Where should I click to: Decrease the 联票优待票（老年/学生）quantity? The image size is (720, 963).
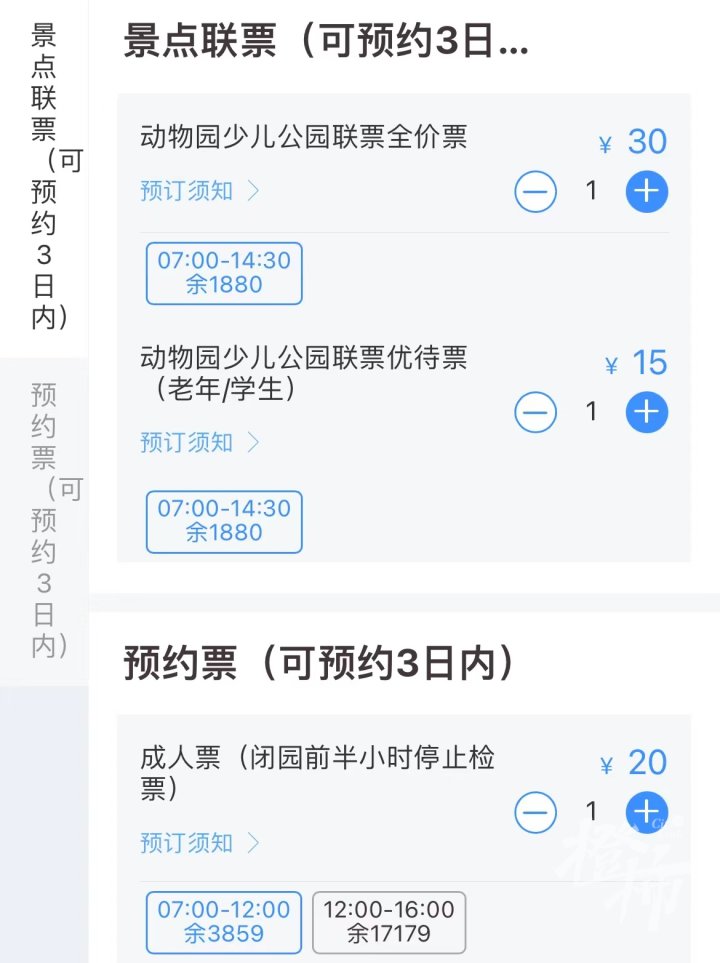[x=536, y=412]
